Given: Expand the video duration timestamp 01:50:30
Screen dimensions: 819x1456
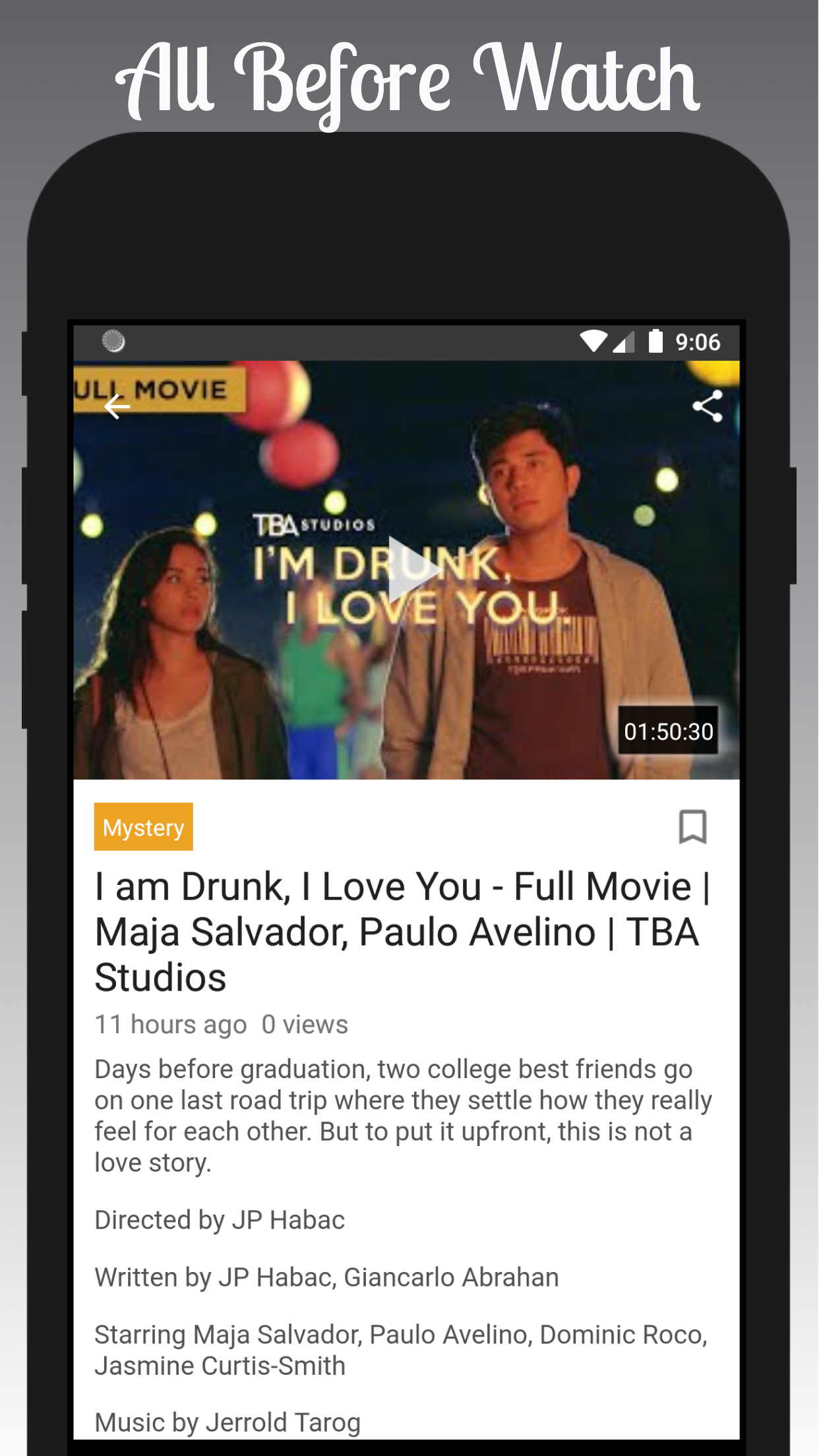Looking at the screenshot, I should [x=669, y=731].
